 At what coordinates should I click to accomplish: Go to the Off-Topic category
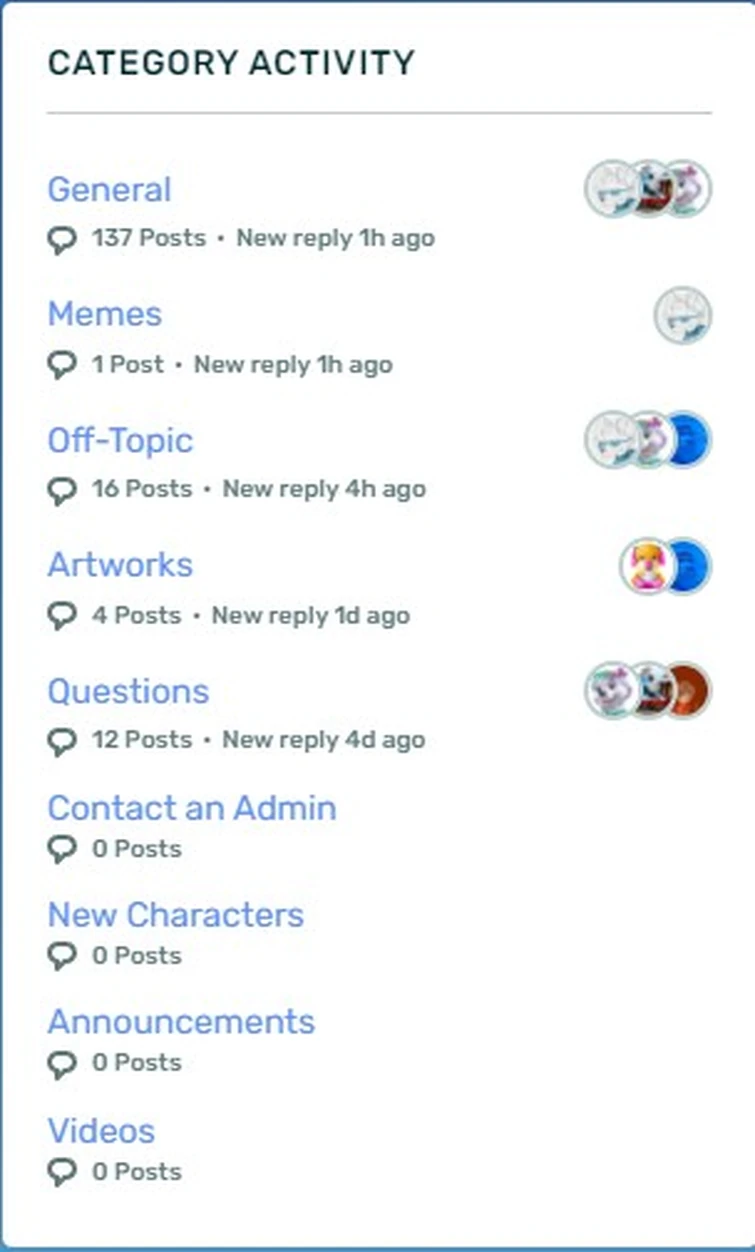[x=120, y=440]
